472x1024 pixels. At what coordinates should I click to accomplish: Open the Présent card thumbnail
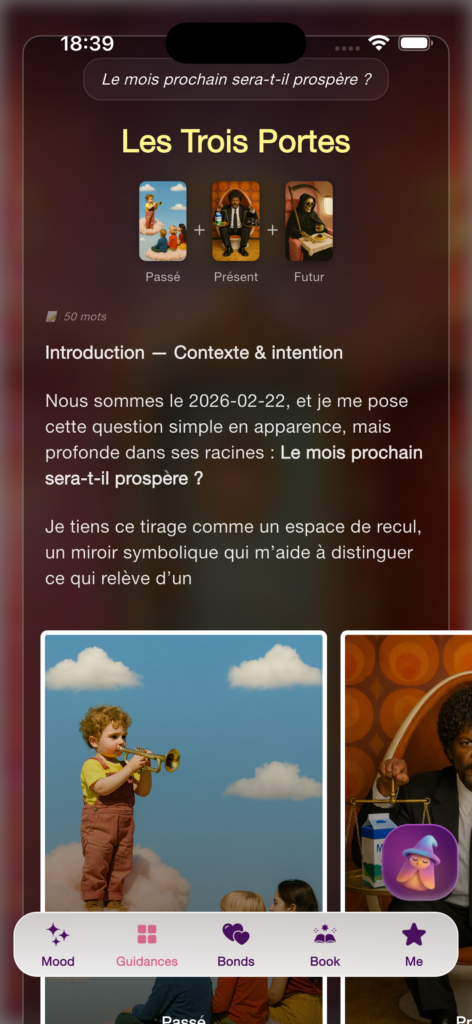click(x=236, y=221)
